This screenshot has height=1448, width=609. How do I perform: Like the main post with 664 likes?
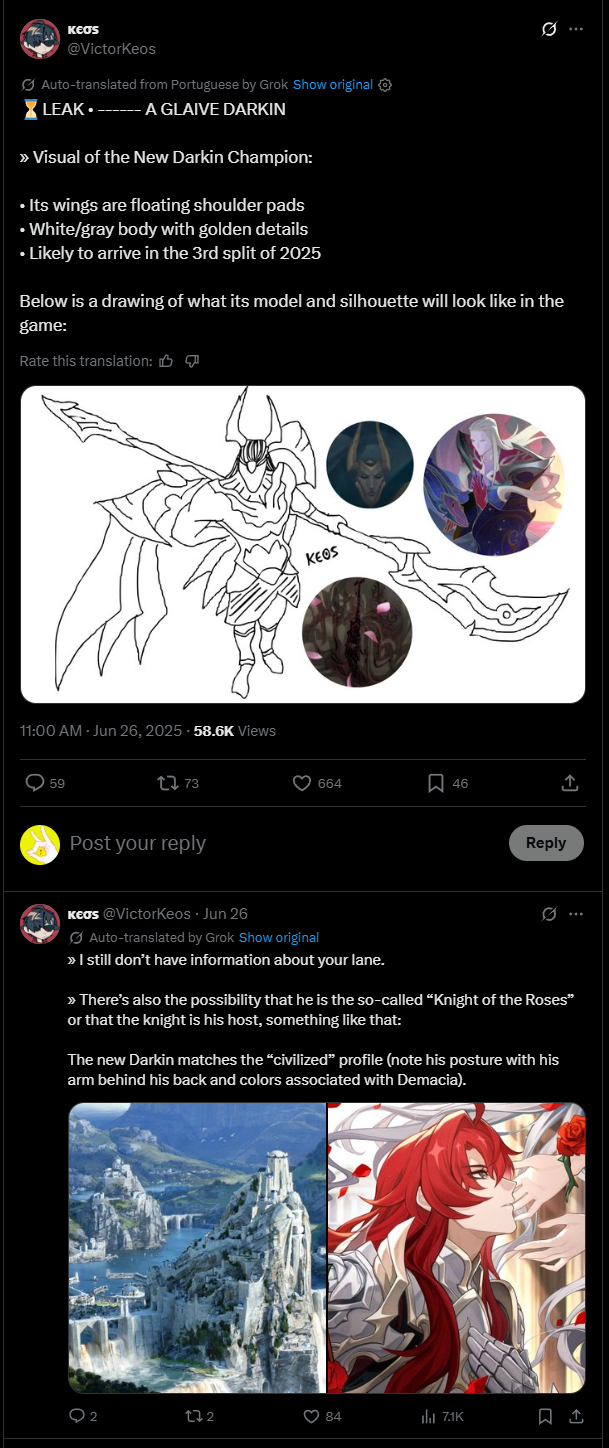302,783
